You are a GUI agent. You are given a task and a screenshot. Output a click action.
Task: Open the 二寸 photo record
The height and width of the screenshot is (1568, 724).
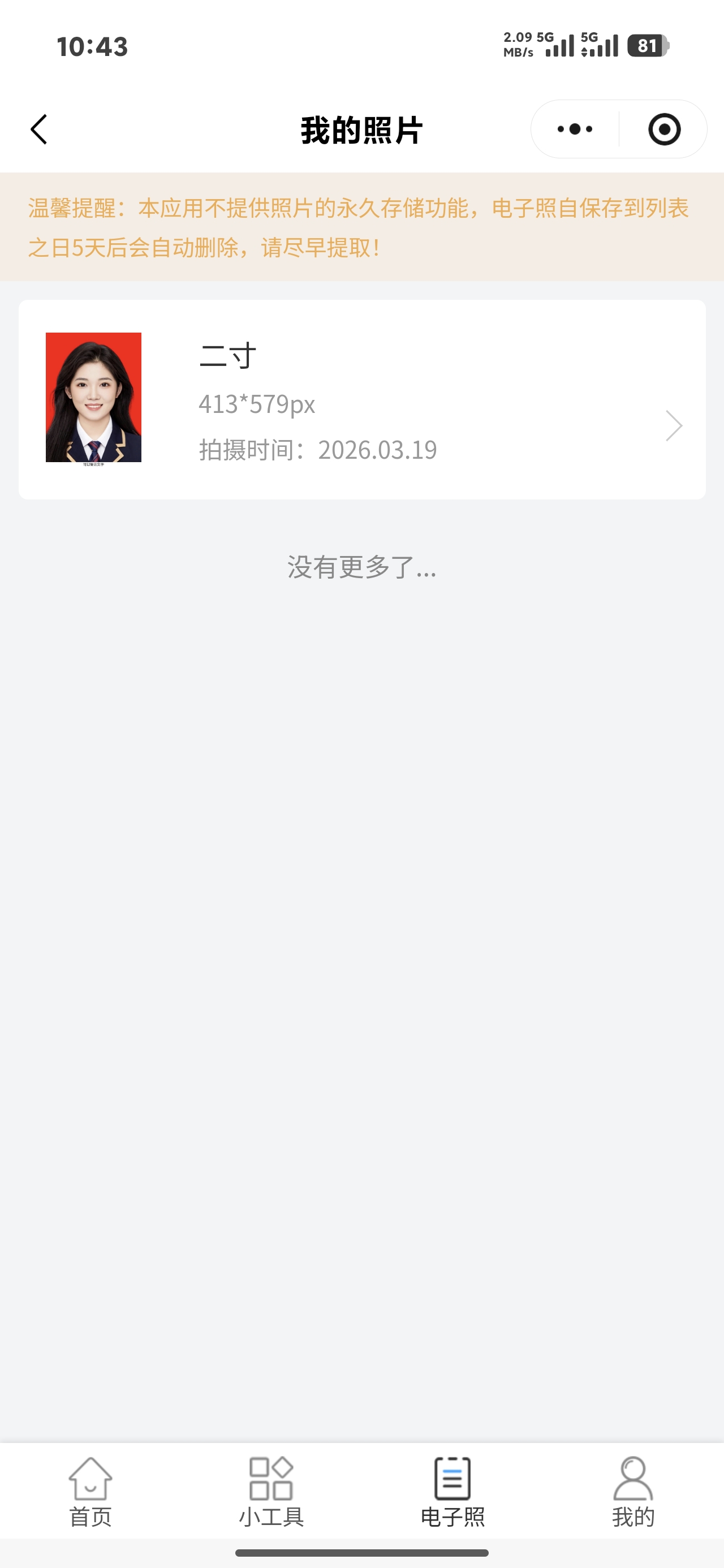pyautogui.click(x=361, y=399)
